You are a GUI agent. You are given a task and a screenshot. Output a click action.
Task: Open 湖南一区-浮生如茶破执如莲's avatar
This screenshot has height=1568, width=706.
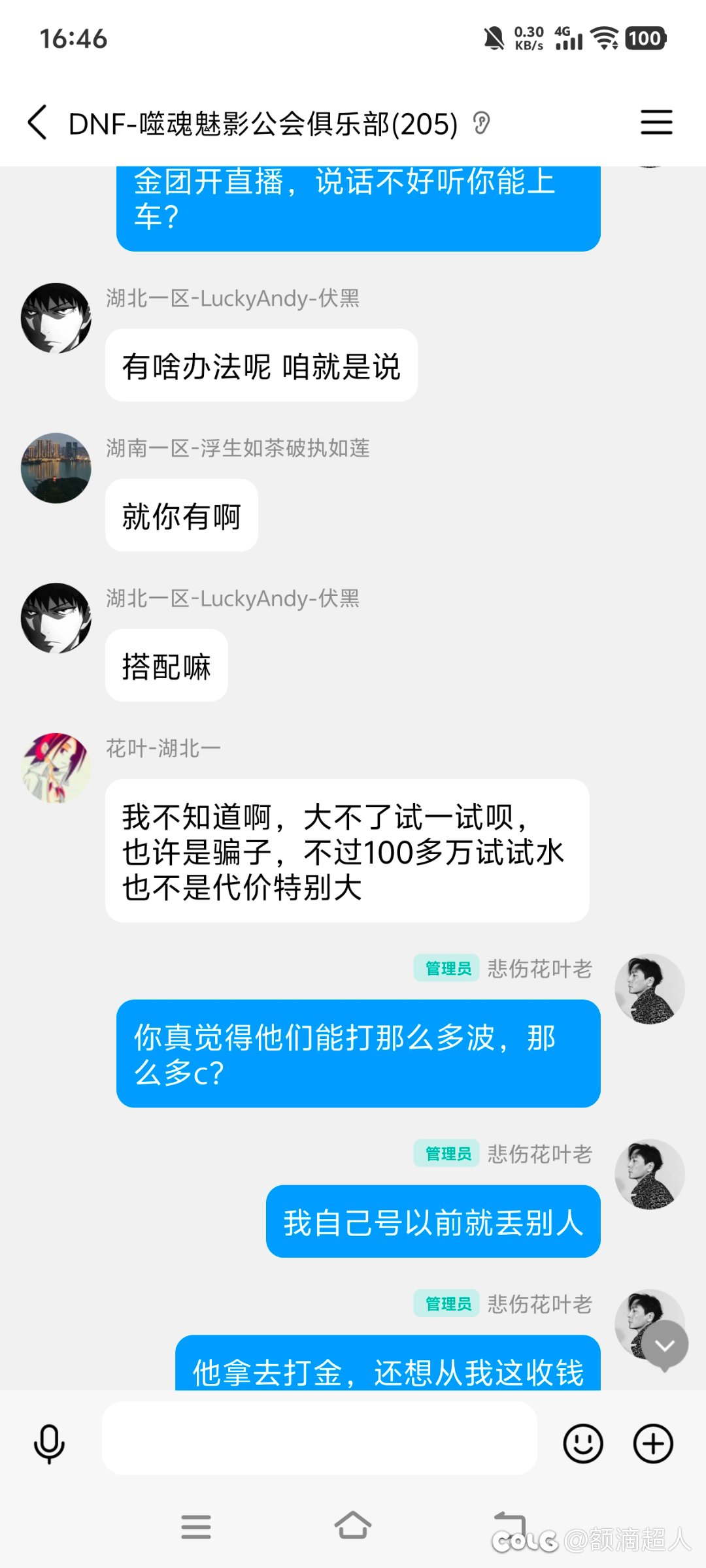click(x=56, y=468)
